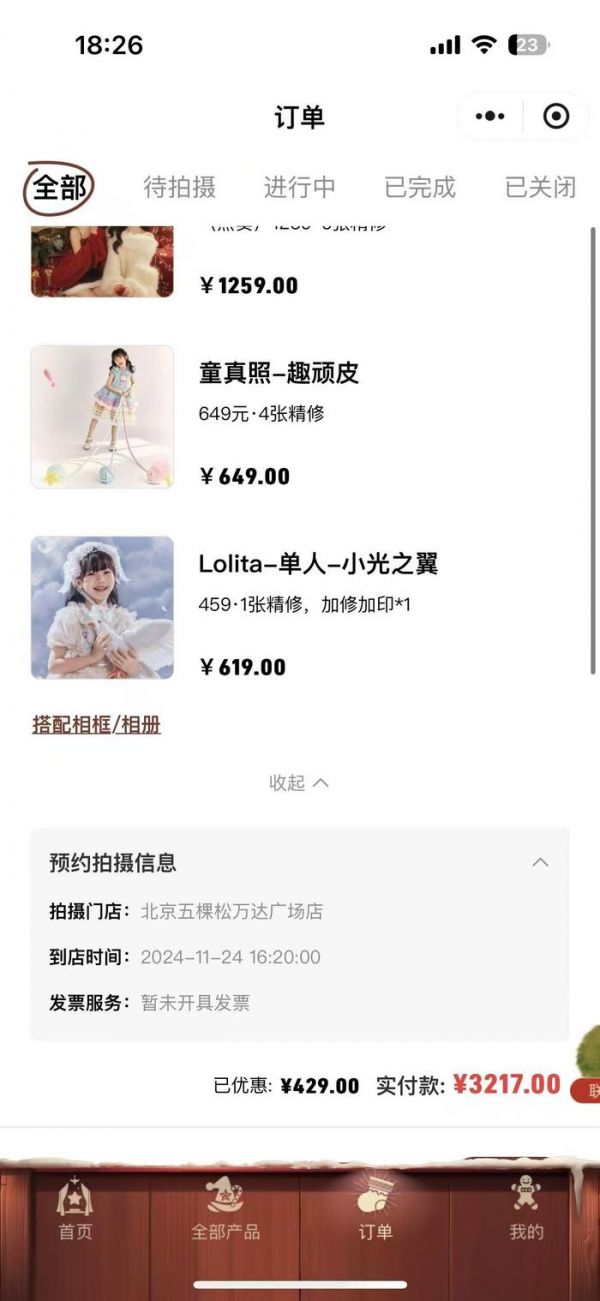Select the 已关闭 tab

coord(540,187)
